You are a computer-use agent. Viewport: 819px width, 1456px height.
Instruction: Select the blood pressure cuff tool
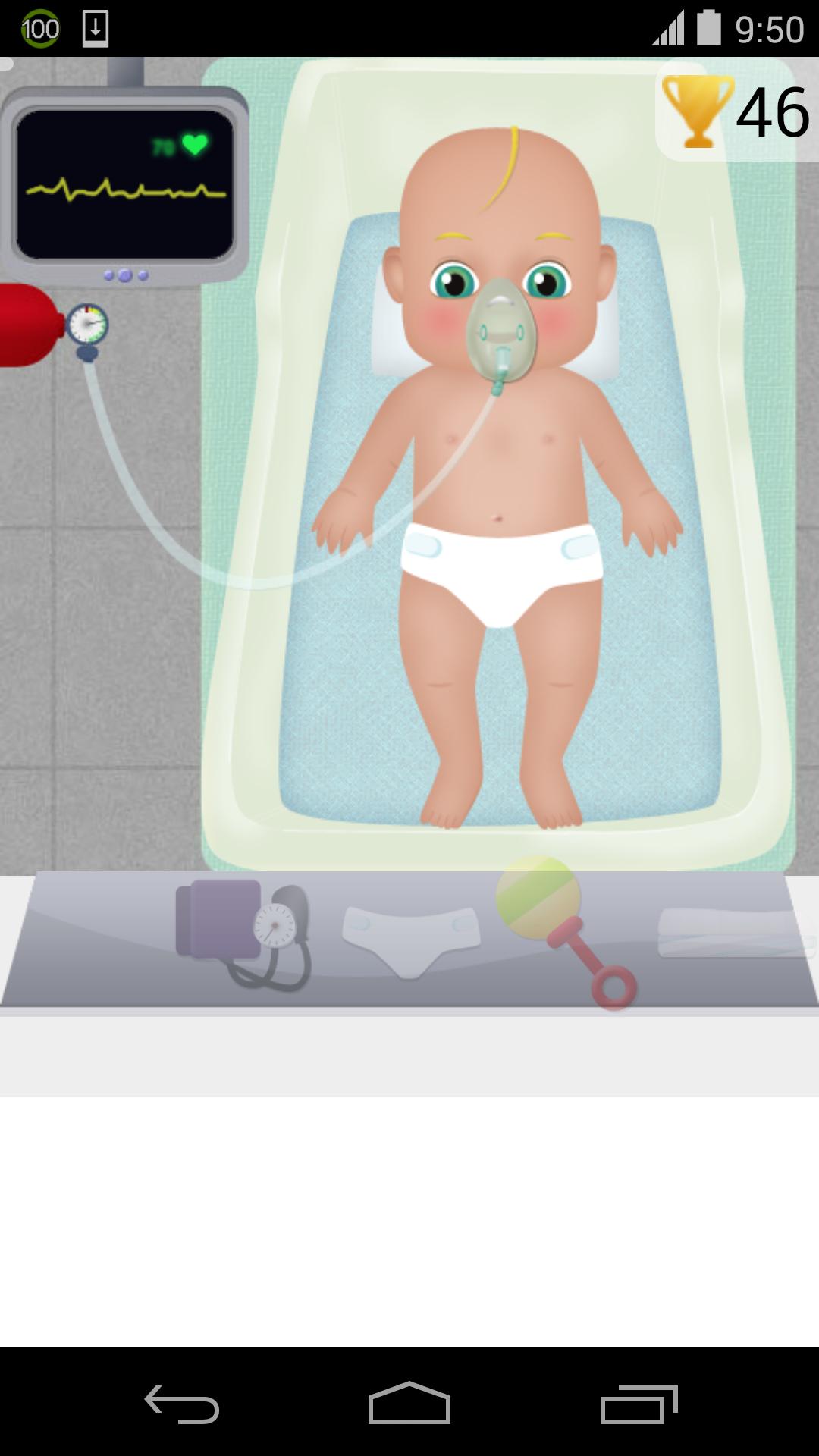[243, 932]
